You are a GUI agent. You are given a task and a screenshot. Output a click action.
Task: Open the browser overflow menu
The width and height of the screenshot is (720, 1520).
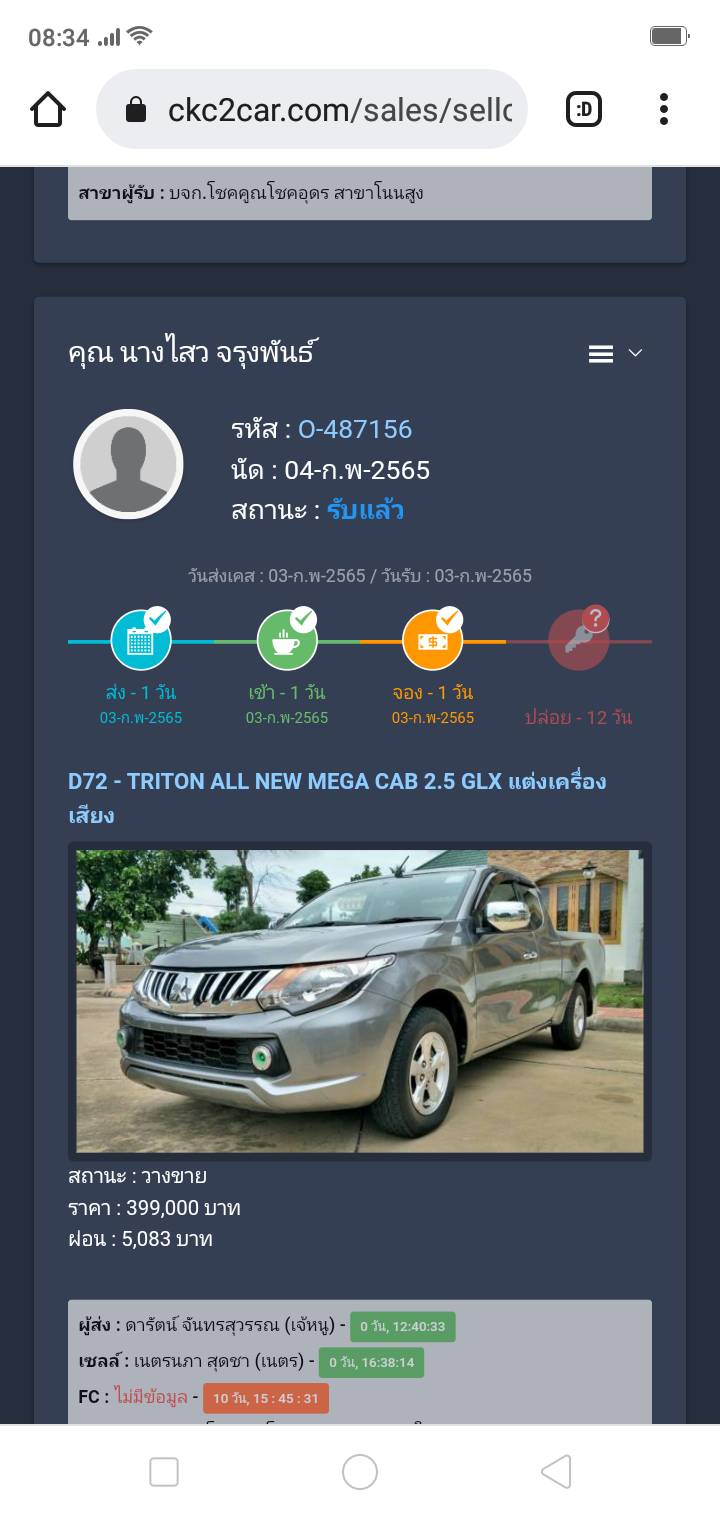663,109
